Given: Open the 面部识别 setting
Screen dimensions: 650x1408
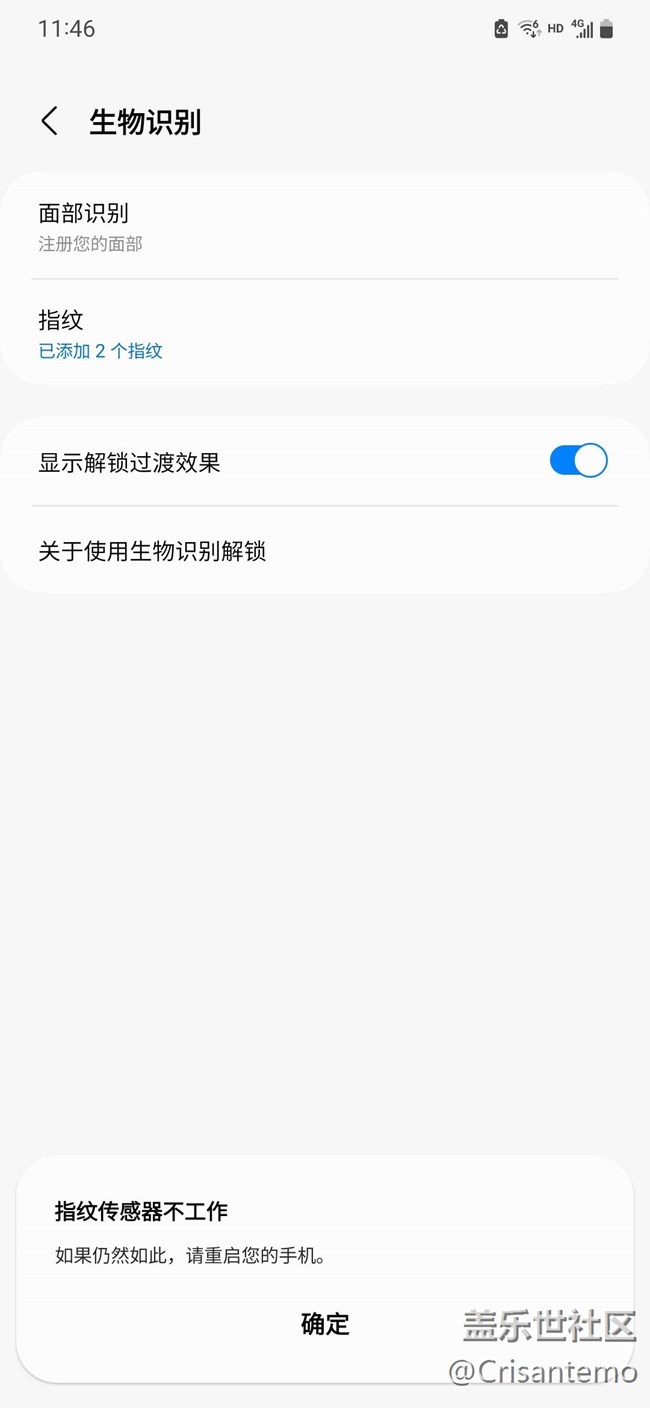Looking at the screenshot, I should (324, 227).
